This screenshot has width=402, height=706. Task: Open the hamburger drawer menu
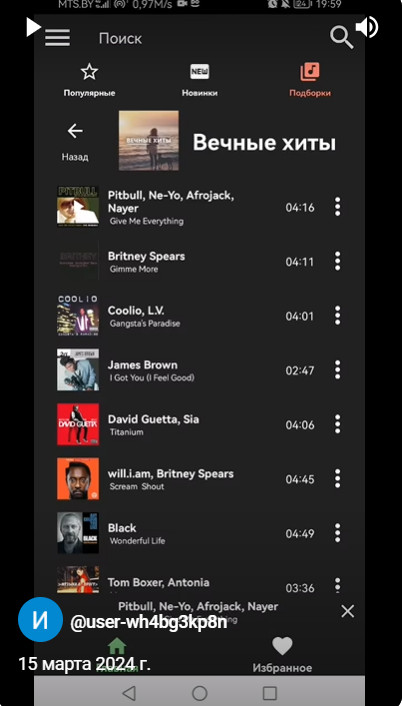[57, 38]
